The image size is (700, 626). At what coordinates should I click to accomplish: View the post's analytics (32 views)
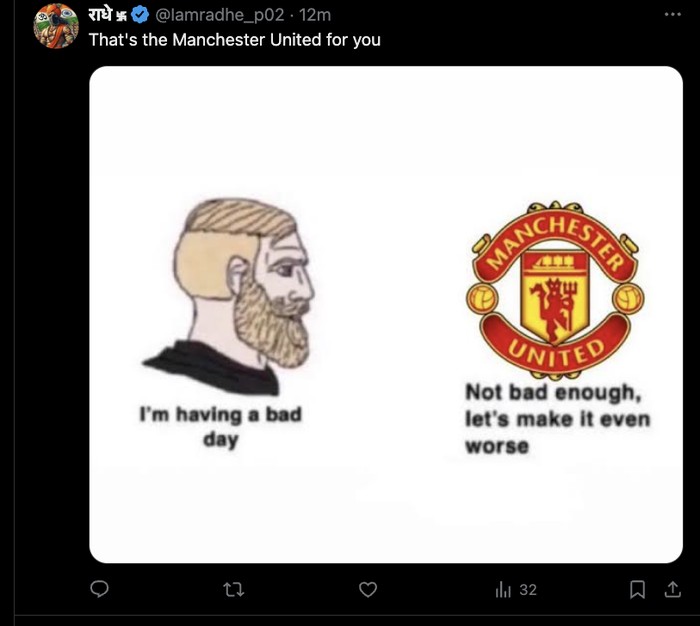click(516, 590)
